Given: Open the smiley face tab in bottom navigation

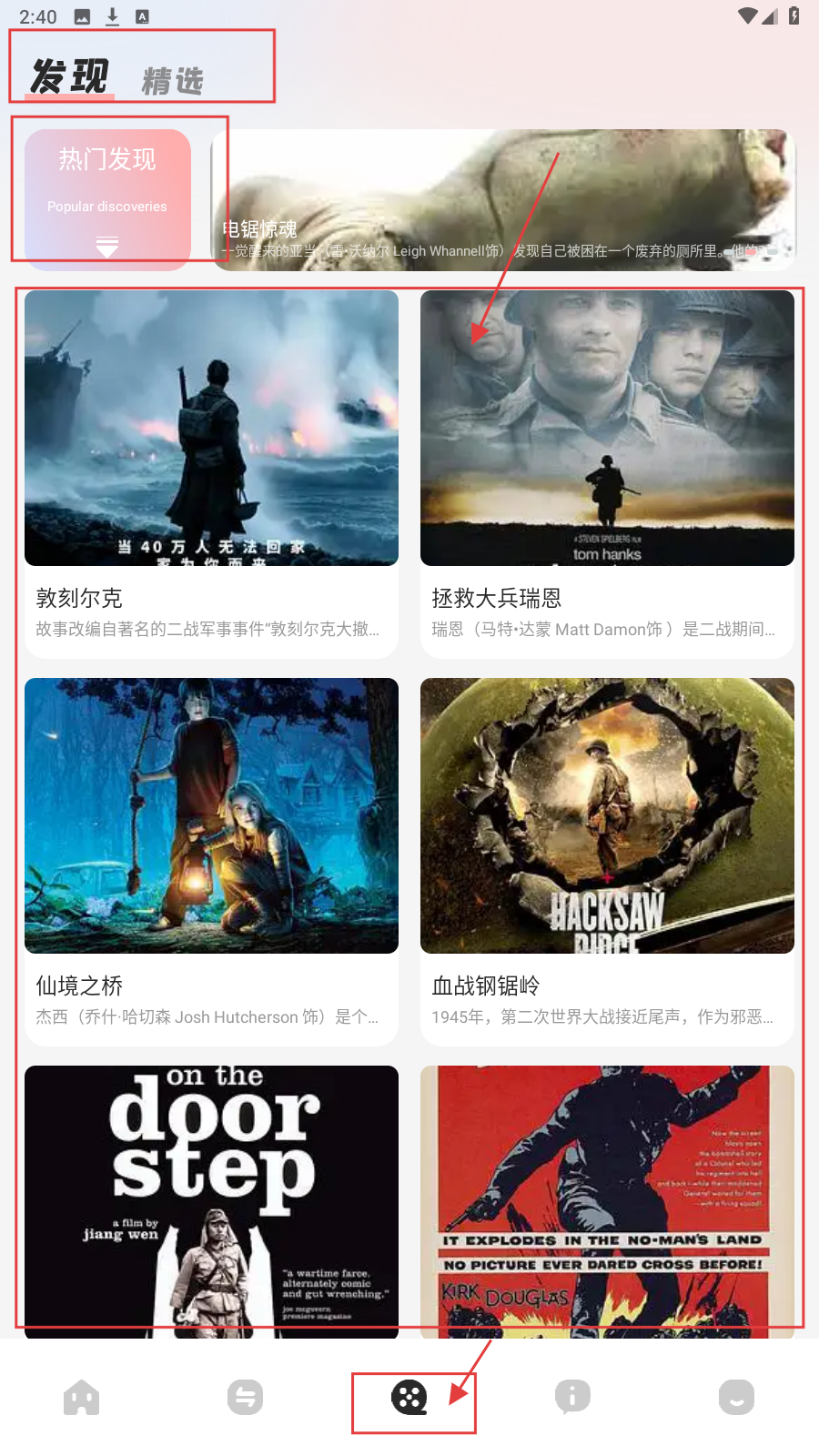Looking at the screenshot, I should coord(737,1397).
